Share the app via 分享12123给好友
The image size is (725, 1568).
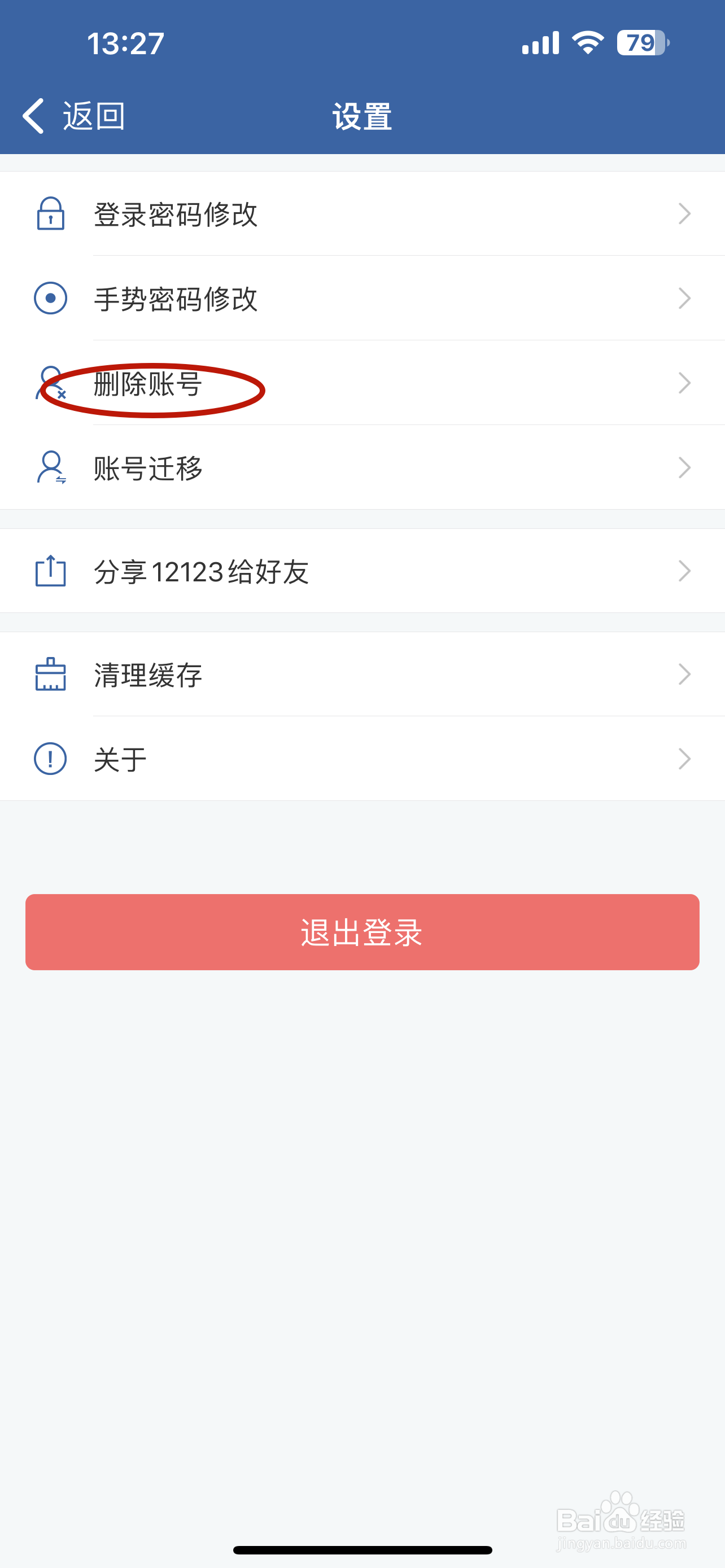(x=362, y=571)
